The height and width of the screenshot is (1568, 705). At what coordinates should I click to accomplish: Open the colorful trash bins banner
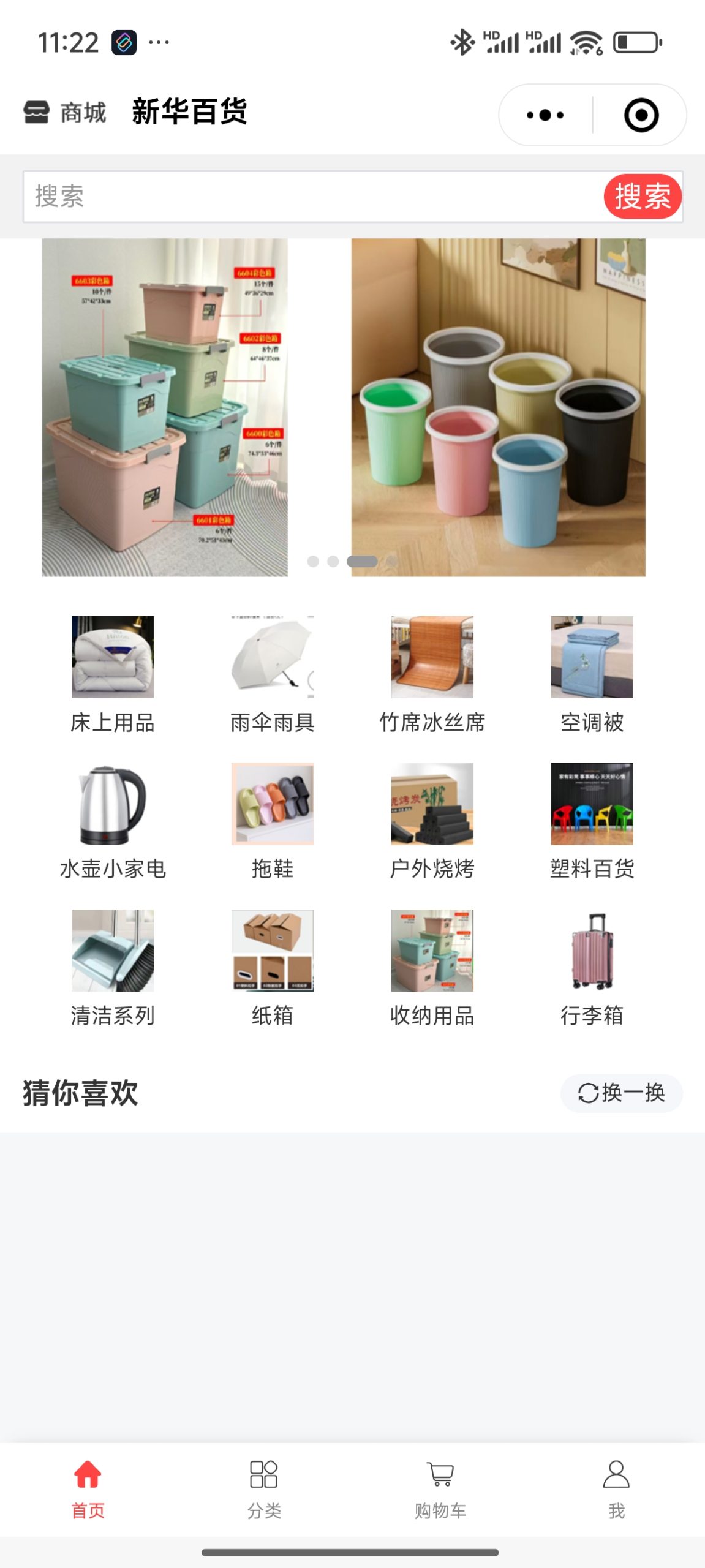(x=498, y=407)
